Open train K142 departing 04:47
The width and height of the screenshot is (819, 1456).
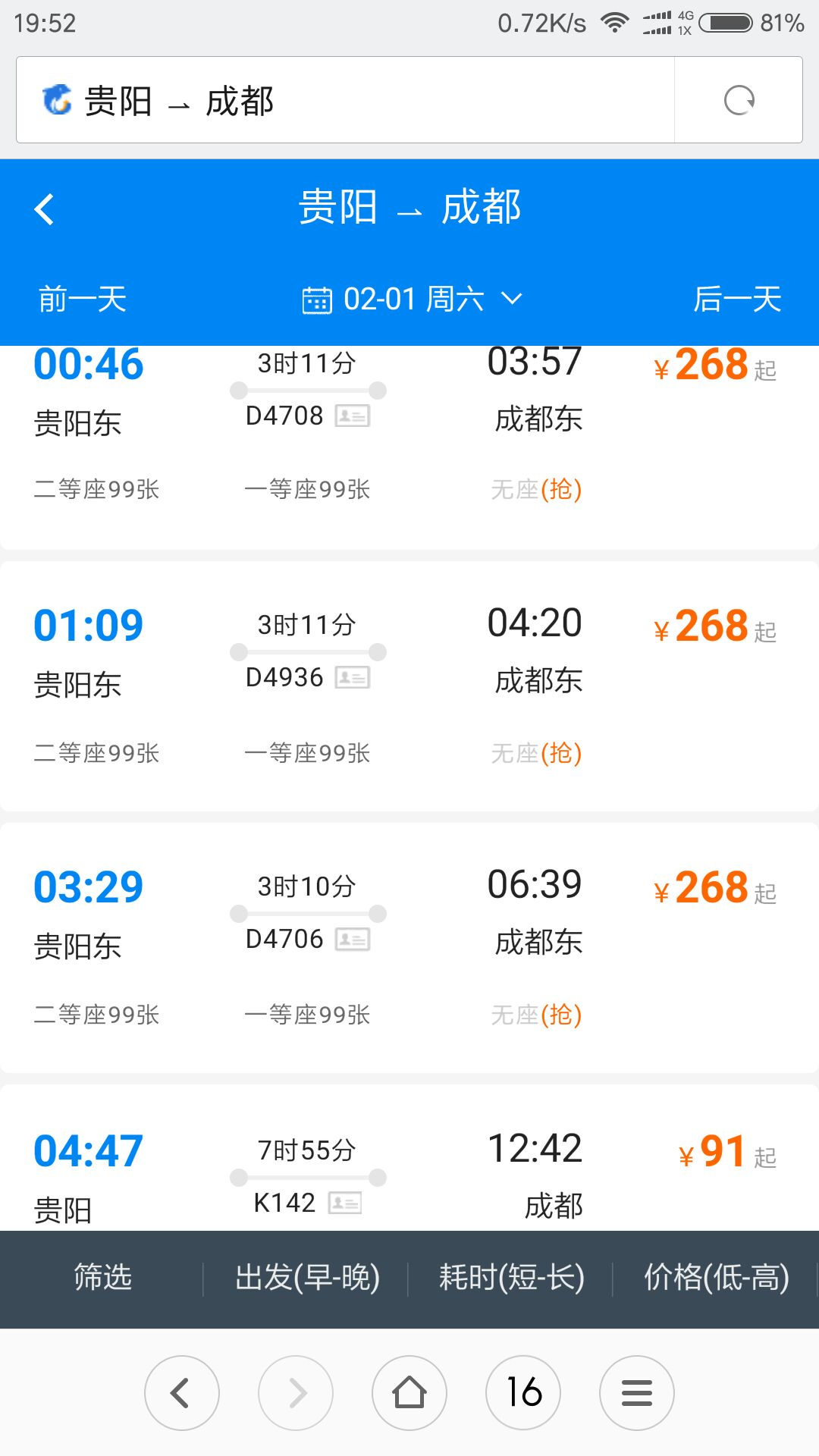[409, 1158]
